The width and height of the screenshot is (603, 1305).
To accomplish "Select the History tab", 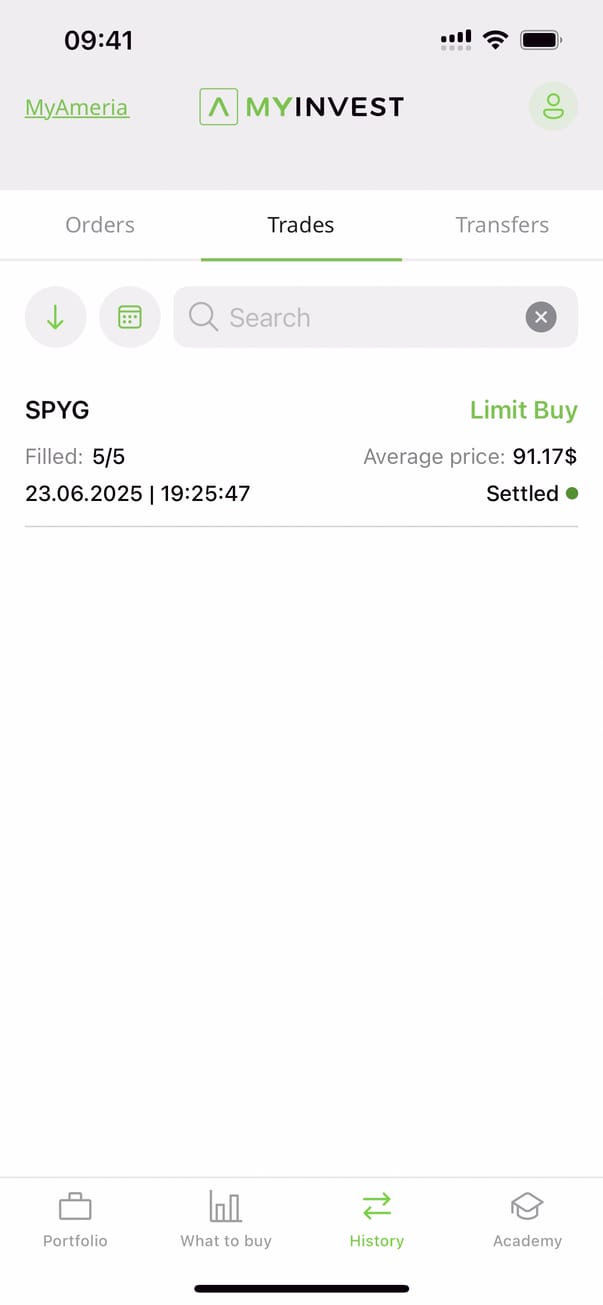I will click(377, 1220).
